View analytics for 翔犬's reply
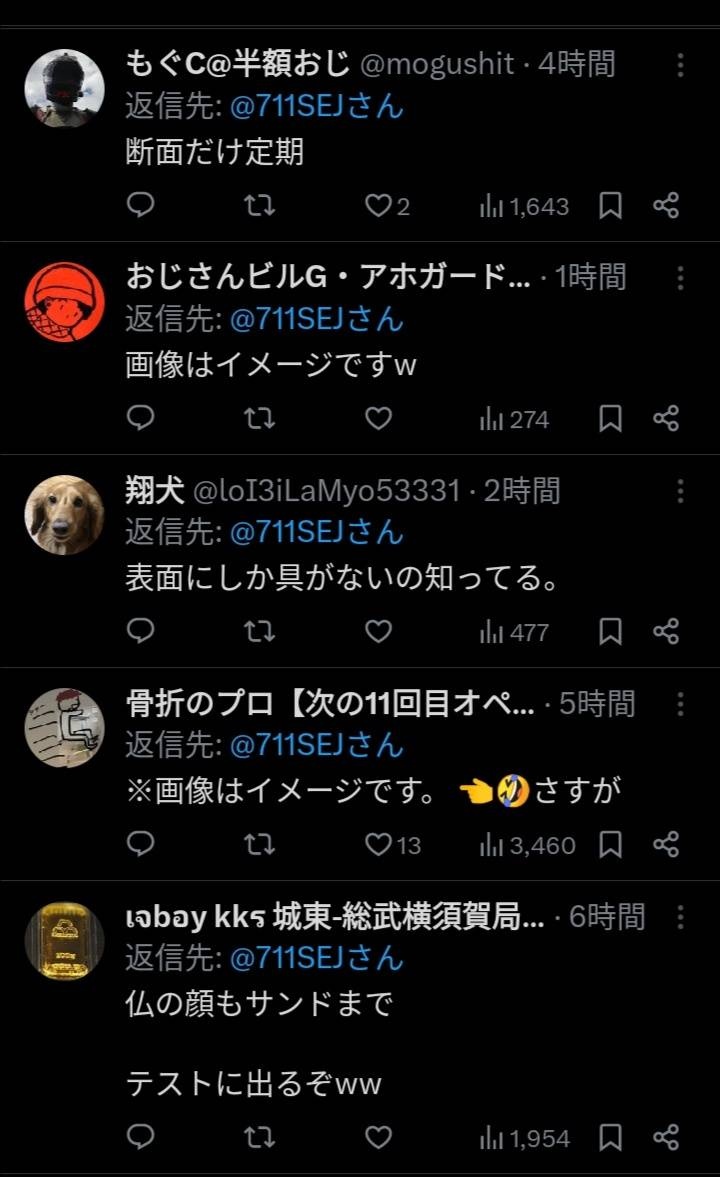 [x=514, y=632]
